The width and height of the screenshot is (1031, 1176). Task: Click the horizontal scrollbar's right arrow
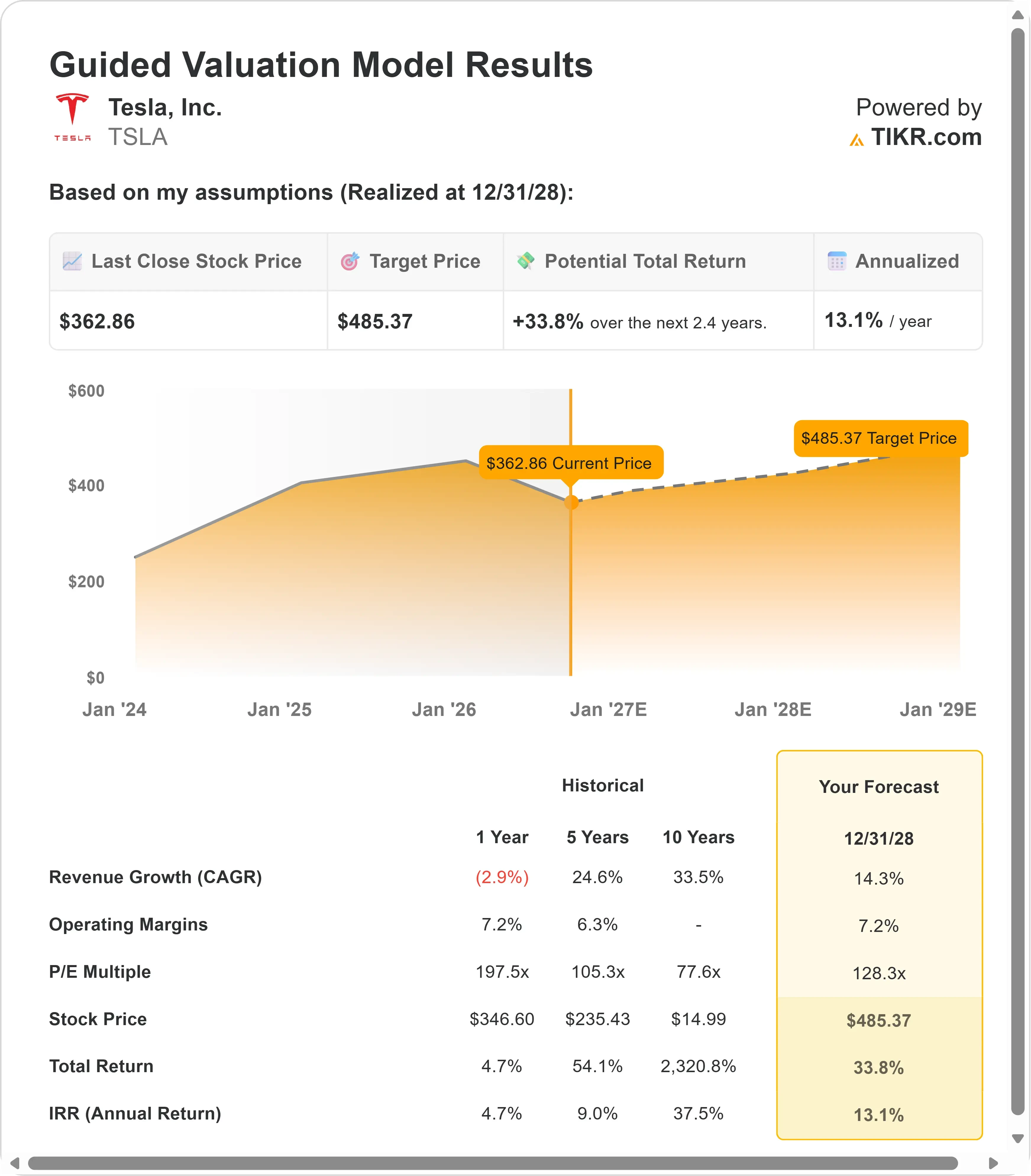(x=993, y=1163)
